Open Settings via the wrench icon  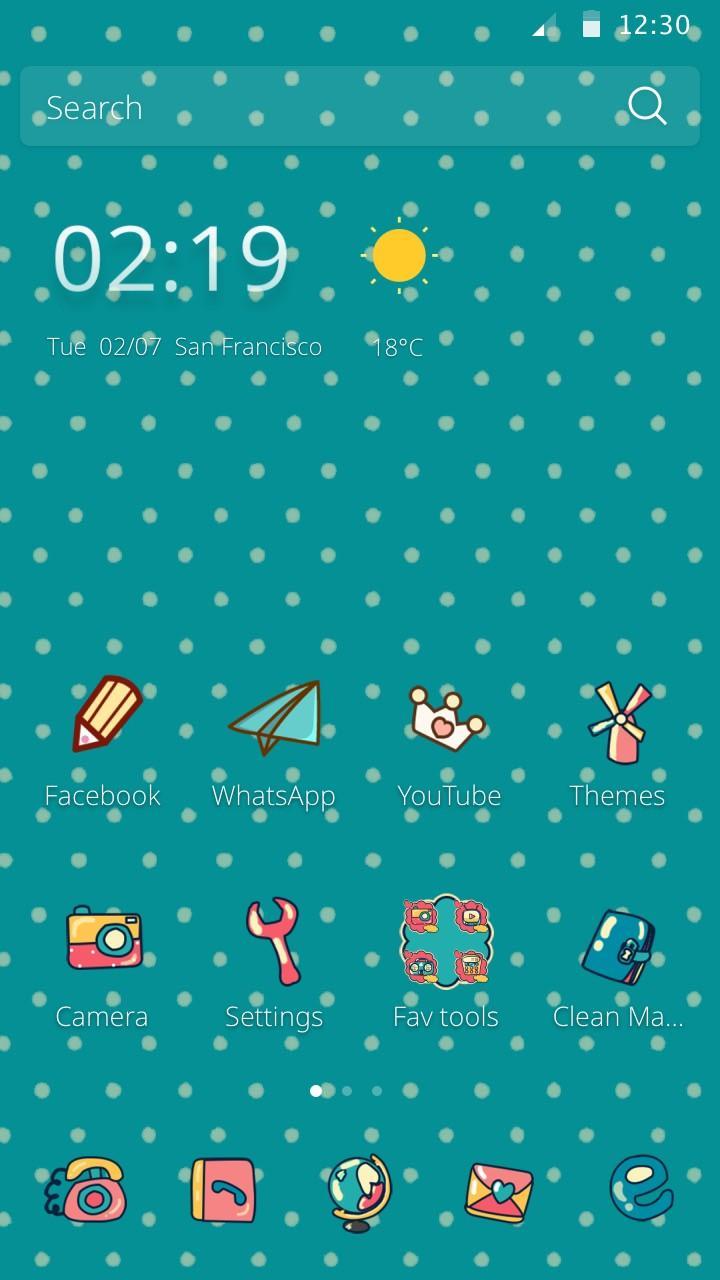(274, 940)
